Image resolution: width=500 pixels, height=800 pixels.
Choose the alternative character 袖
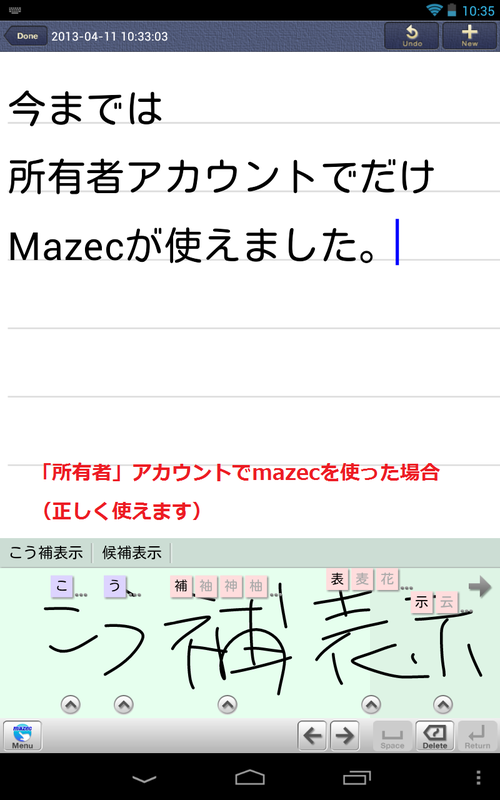pyautogui.click(x=206, y=586)
